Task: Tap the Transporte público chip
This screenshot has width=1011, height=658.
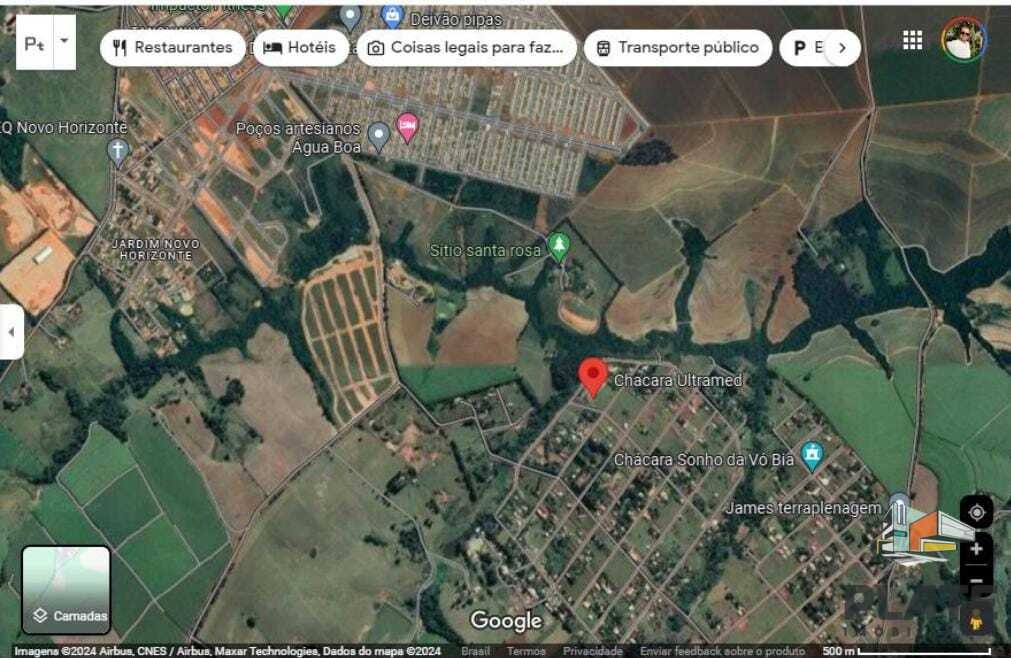Action: point(677,47)
